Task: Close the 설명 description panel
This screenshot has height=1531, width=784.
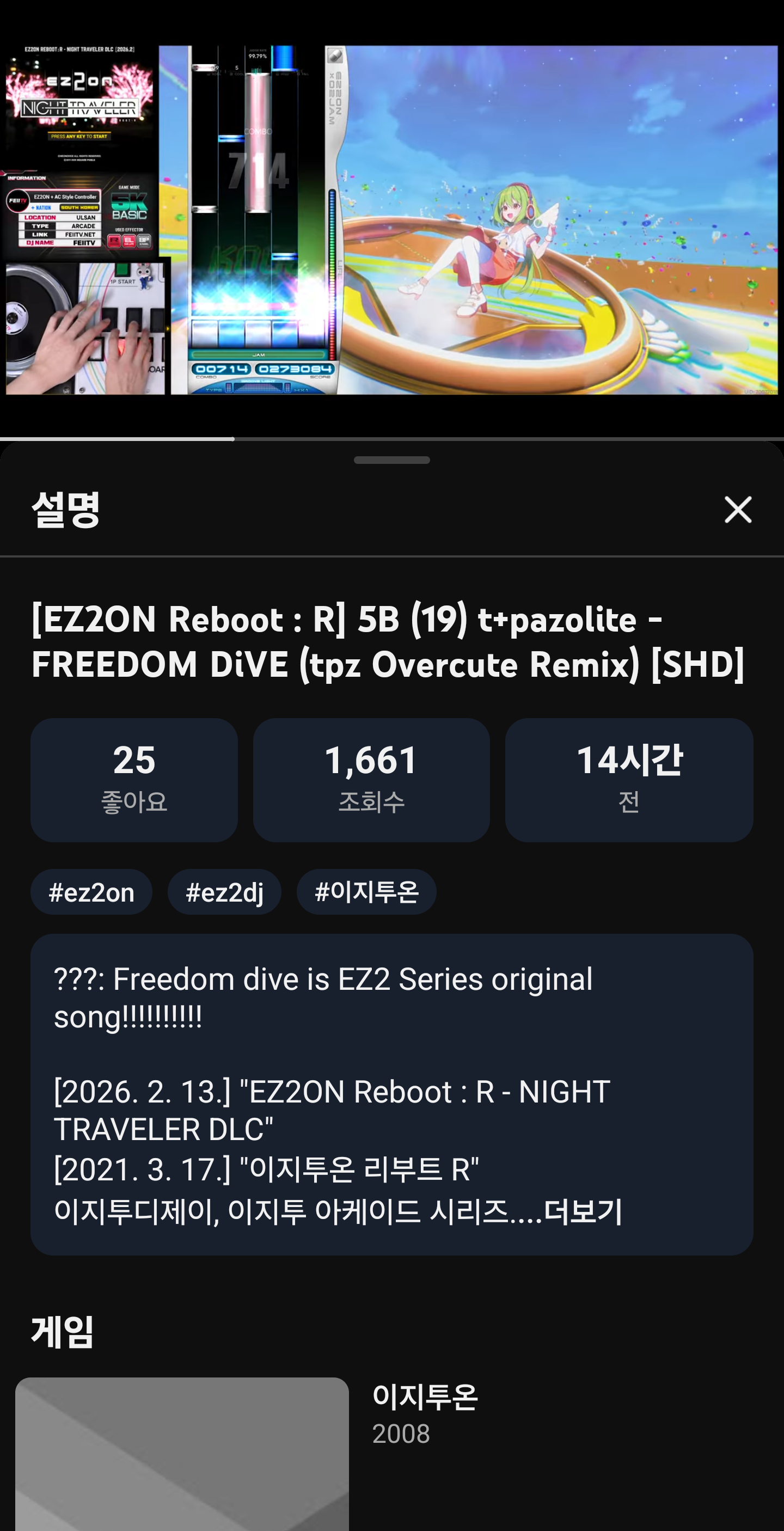Action: click(x=738, y=510)
